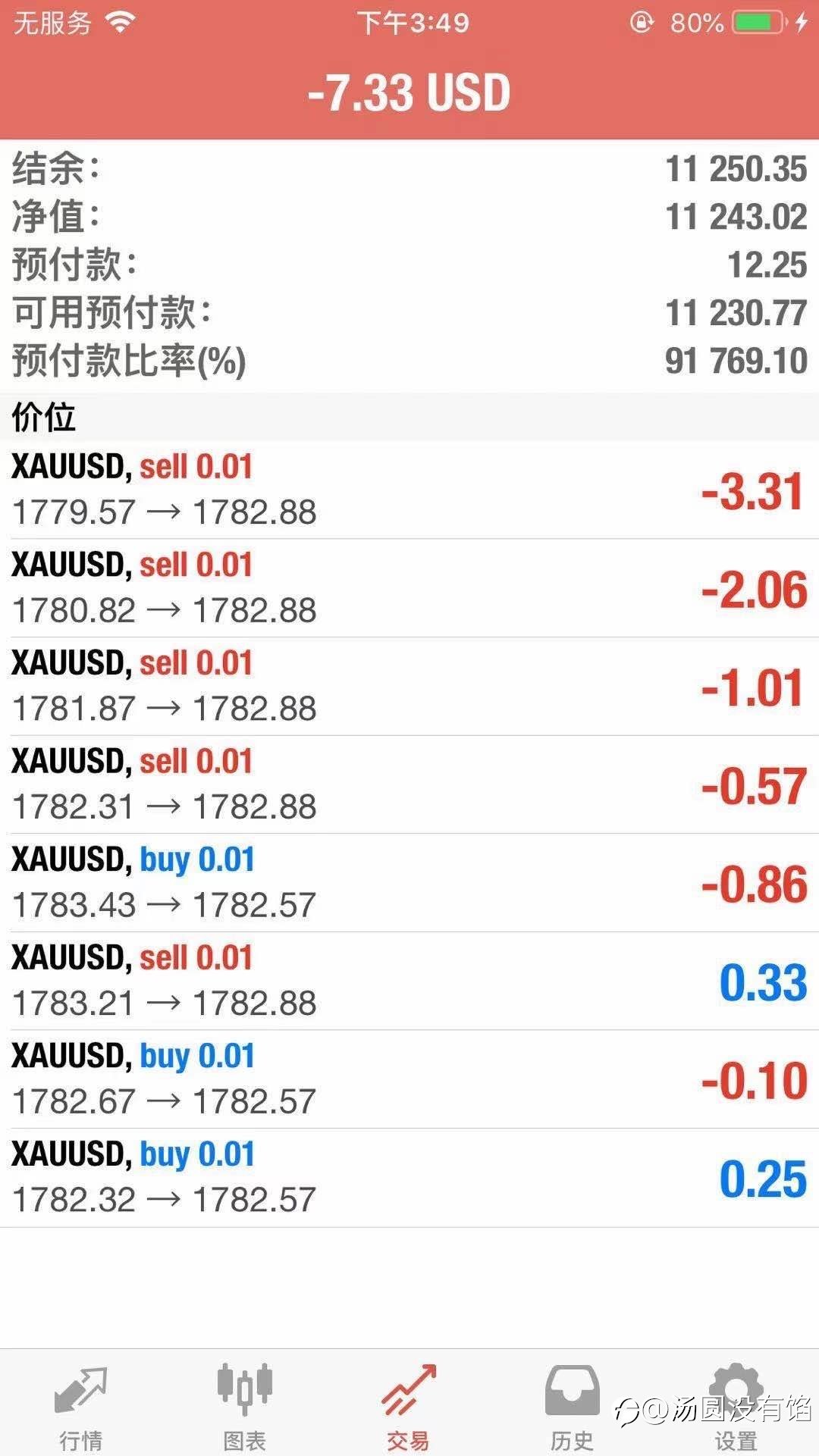This screenshot has width=819, height=1456.
Task: Open the sell position opened at 1780.82
Action: pyautogui.click(x=409, y=588)
